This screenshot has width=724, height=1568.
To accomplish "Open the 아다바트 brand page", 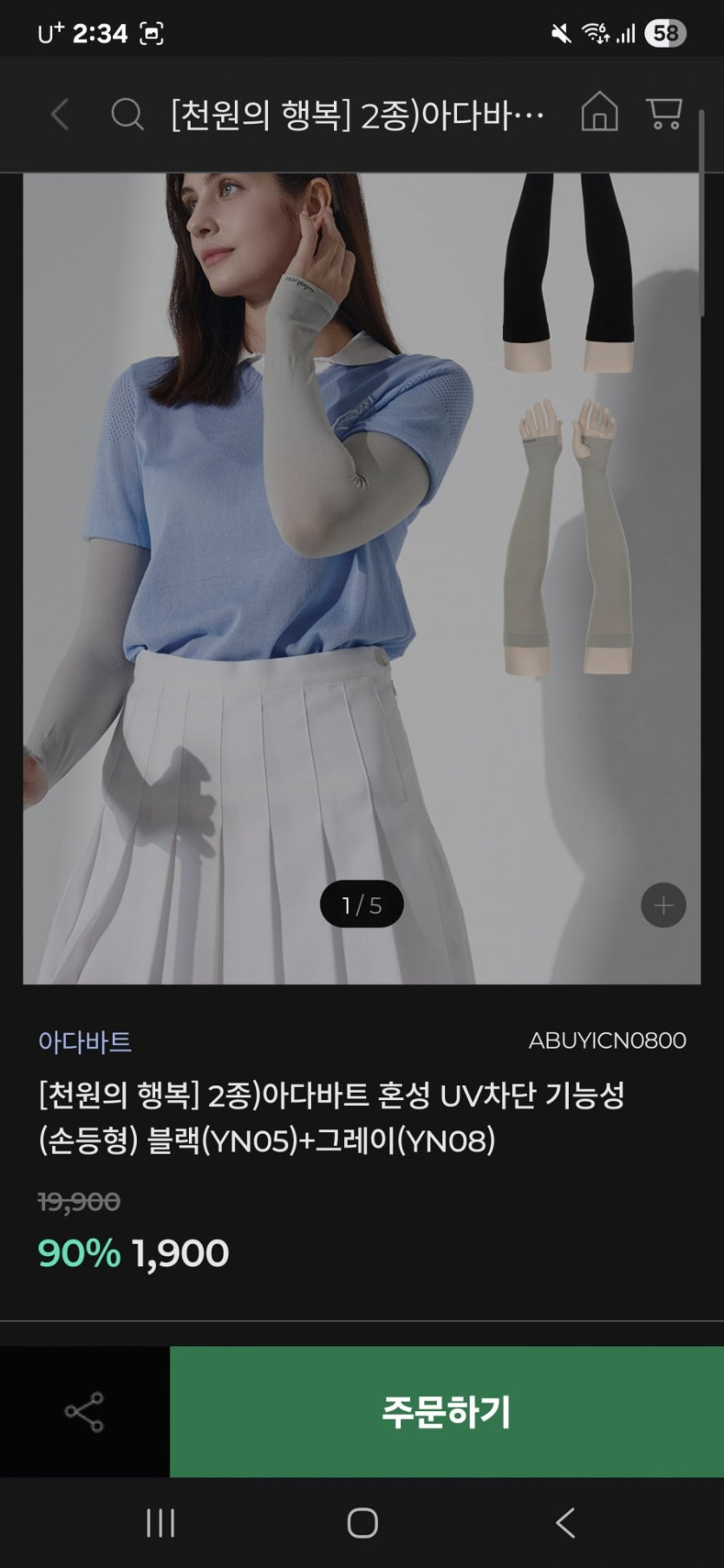I will coord(85,1041).
